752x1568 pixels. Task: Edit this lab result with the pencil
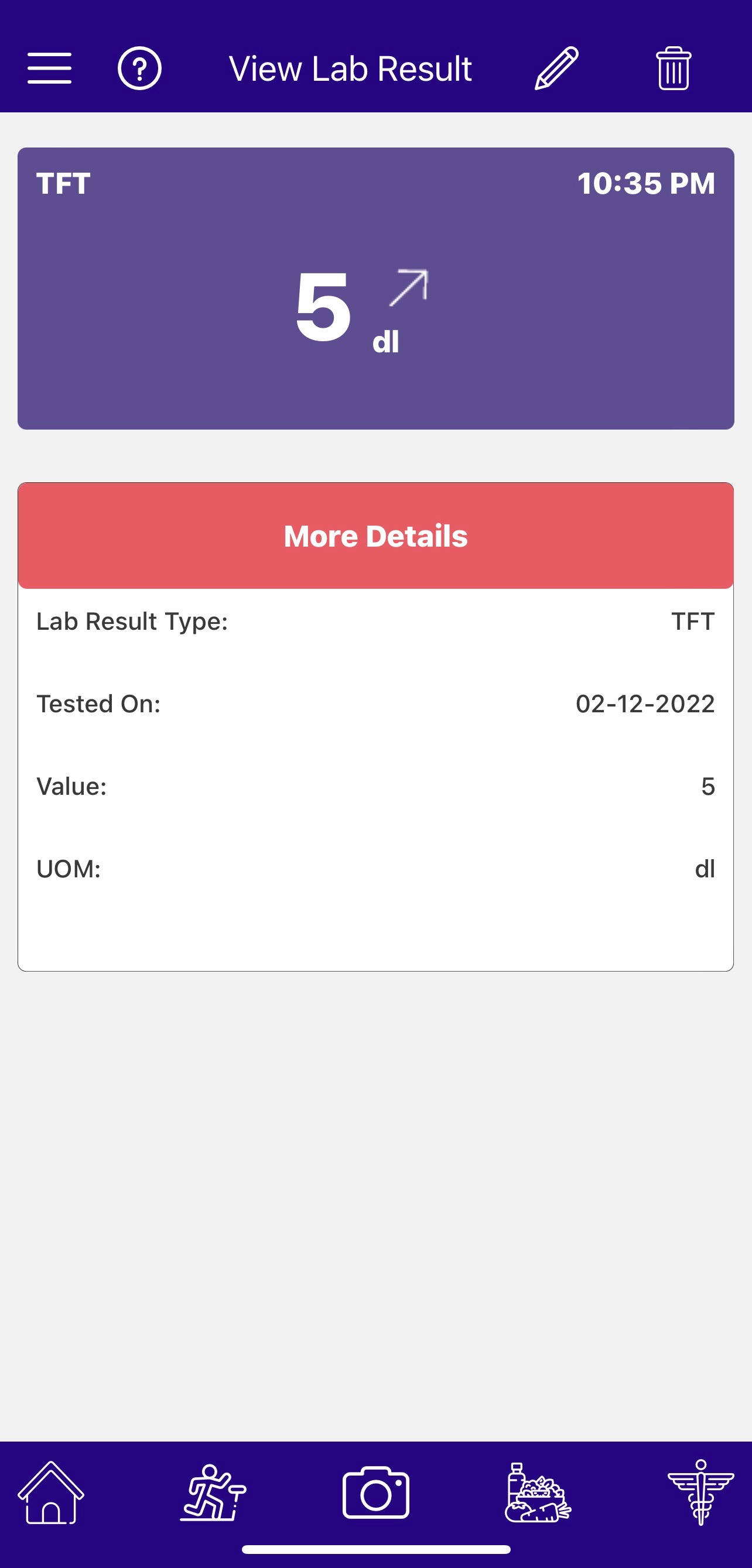click(556, 68)
